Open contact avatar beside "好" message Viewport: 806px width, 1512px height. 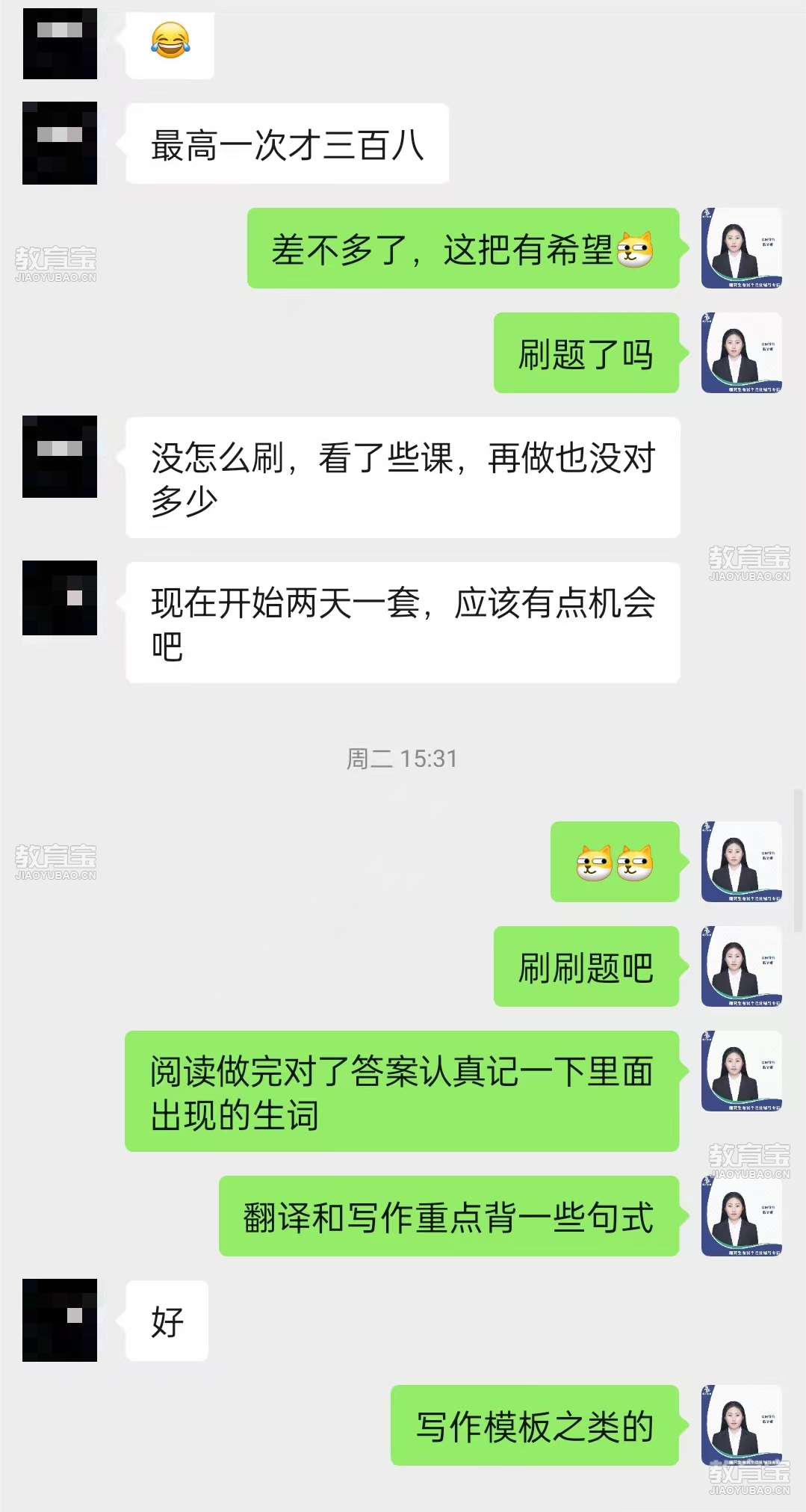click(x=60, y=1320)
